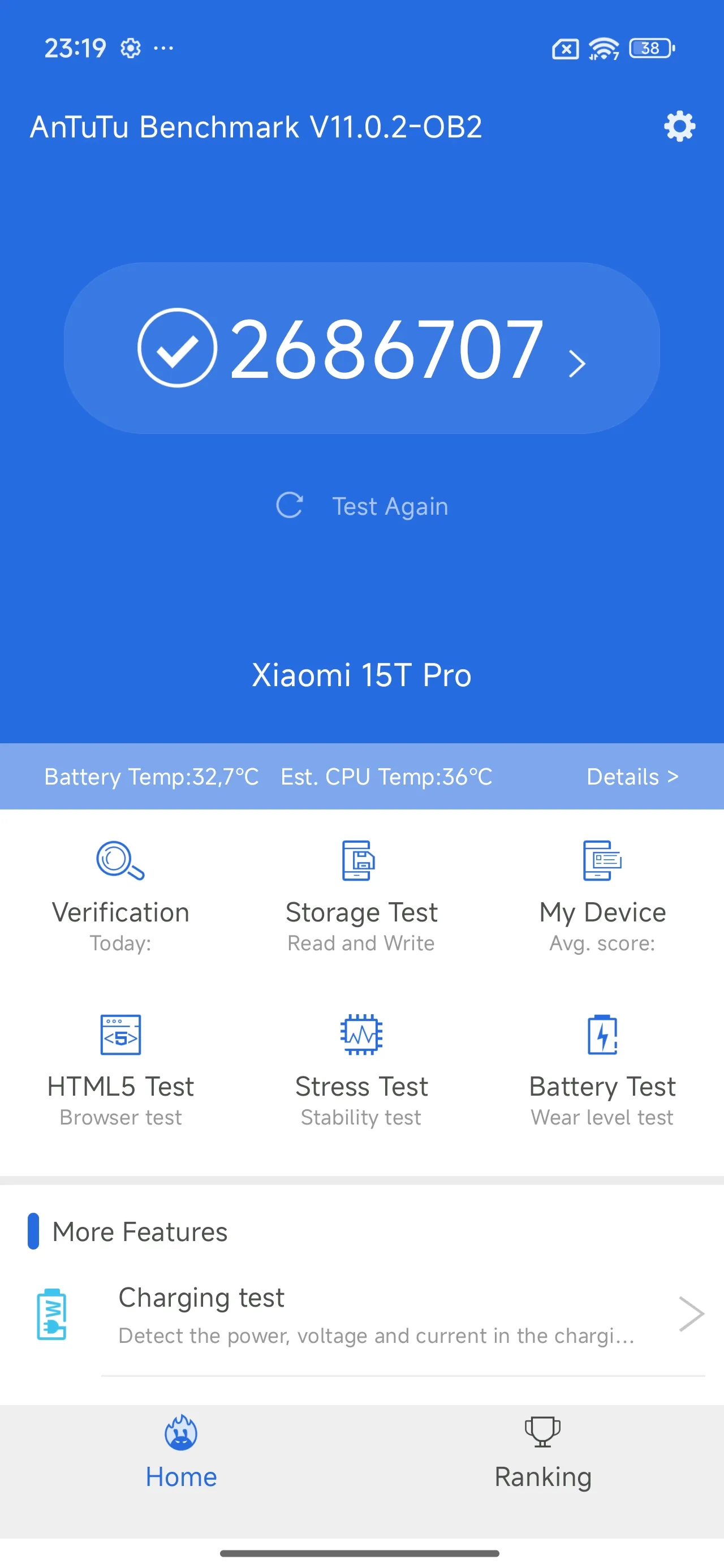Viewport: 724px width, 1568px height.
Task: Open the 2686707 score details
Action: [361, 348]
